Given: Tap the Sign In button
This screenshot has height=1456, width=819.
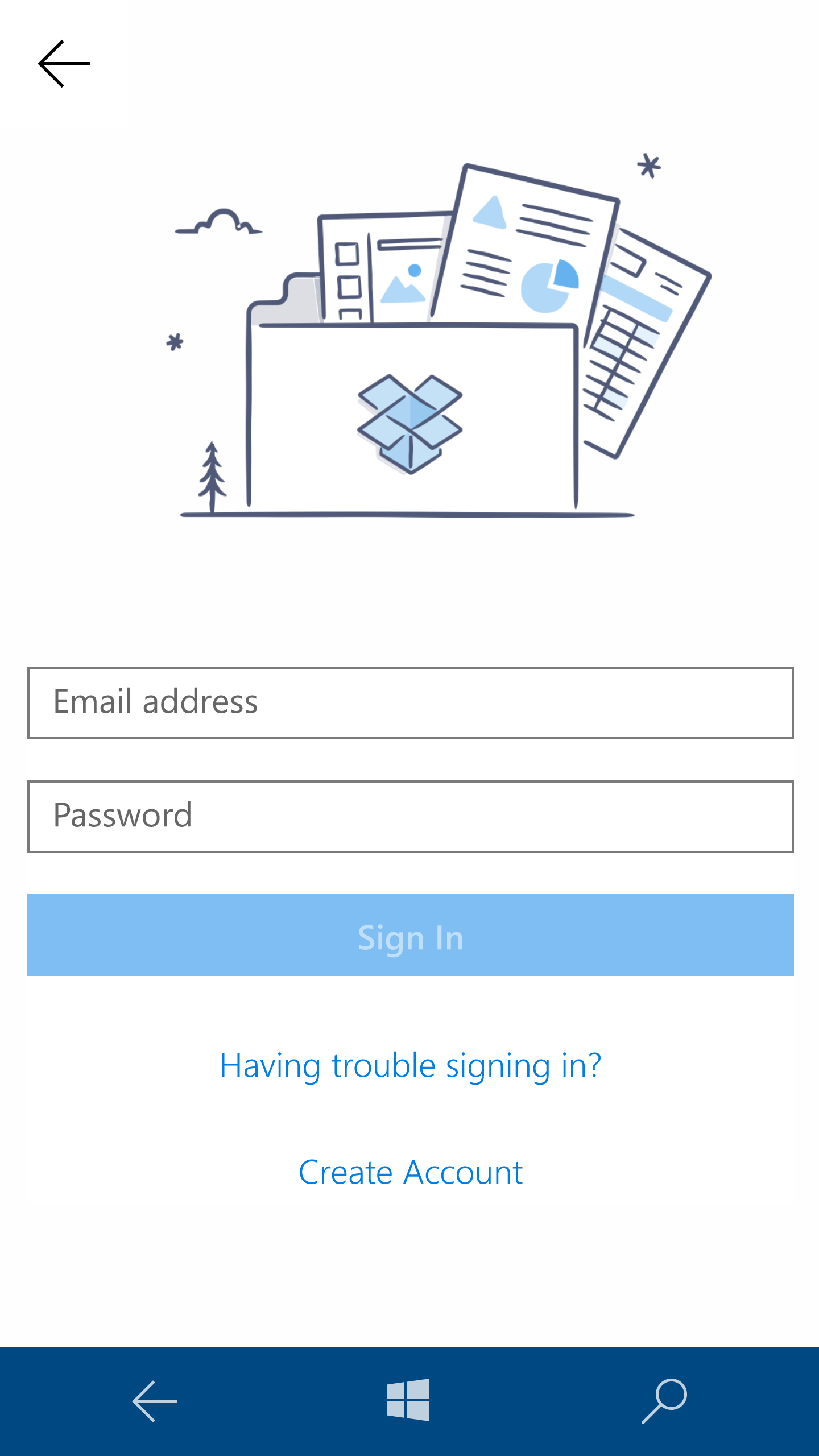Looking at the screenshot, I should [x=409, y=935].
